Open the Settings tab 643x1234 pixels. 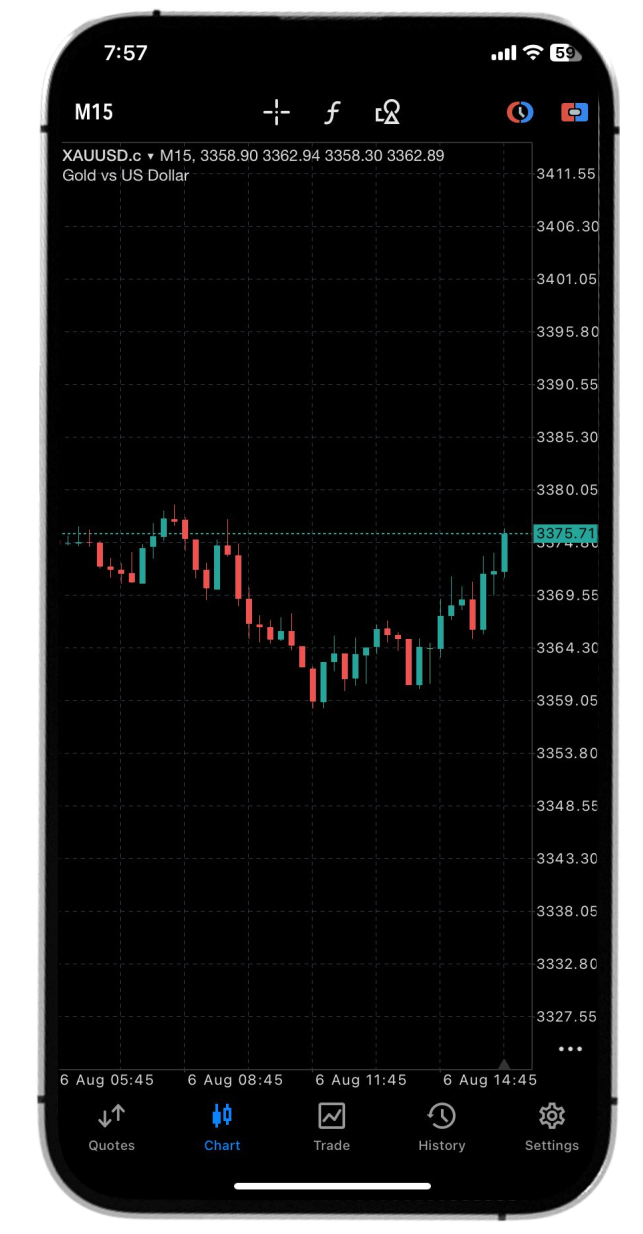(552, 1127)
